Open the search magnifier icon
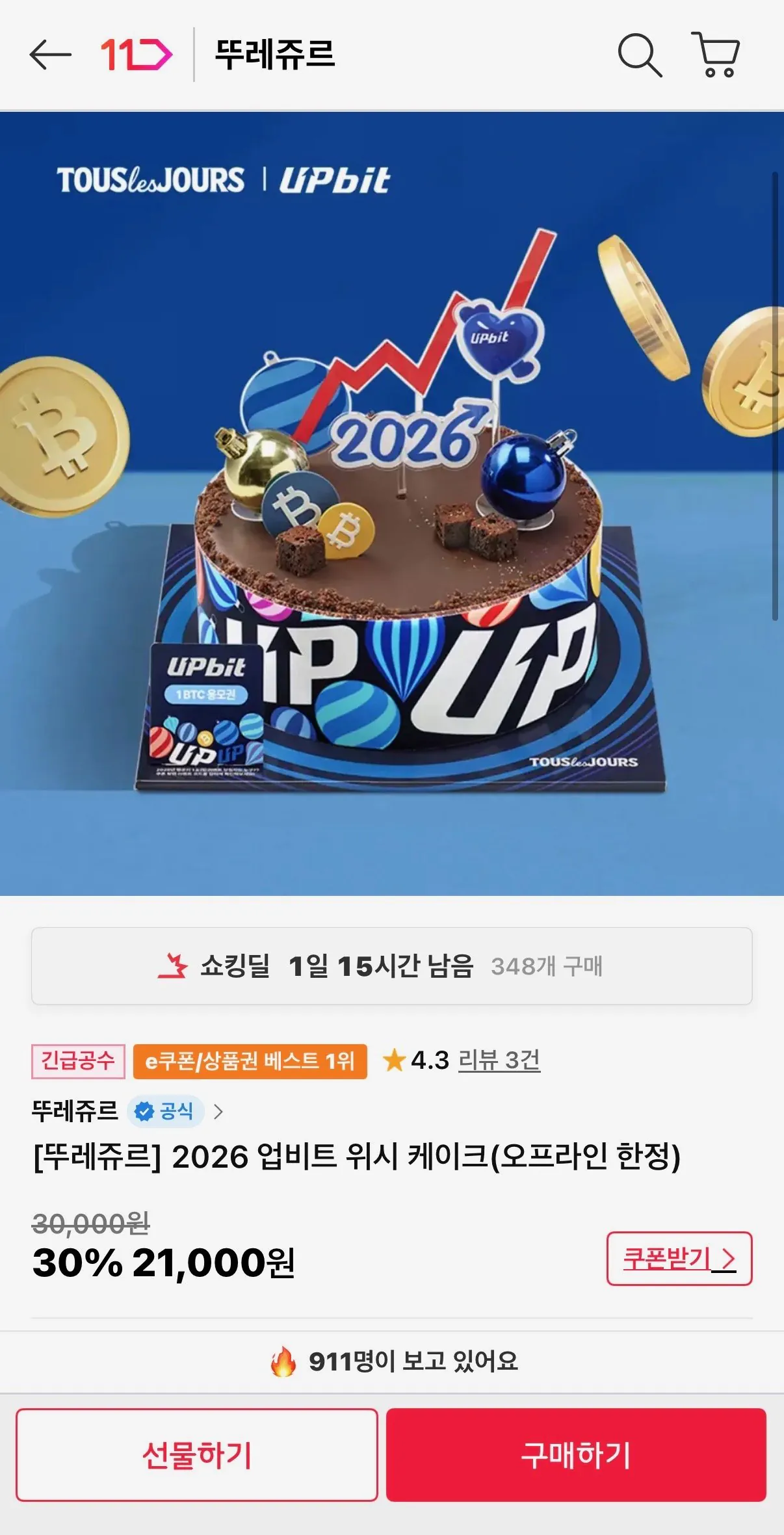784x1535 pixels. (x=639, y=55)
